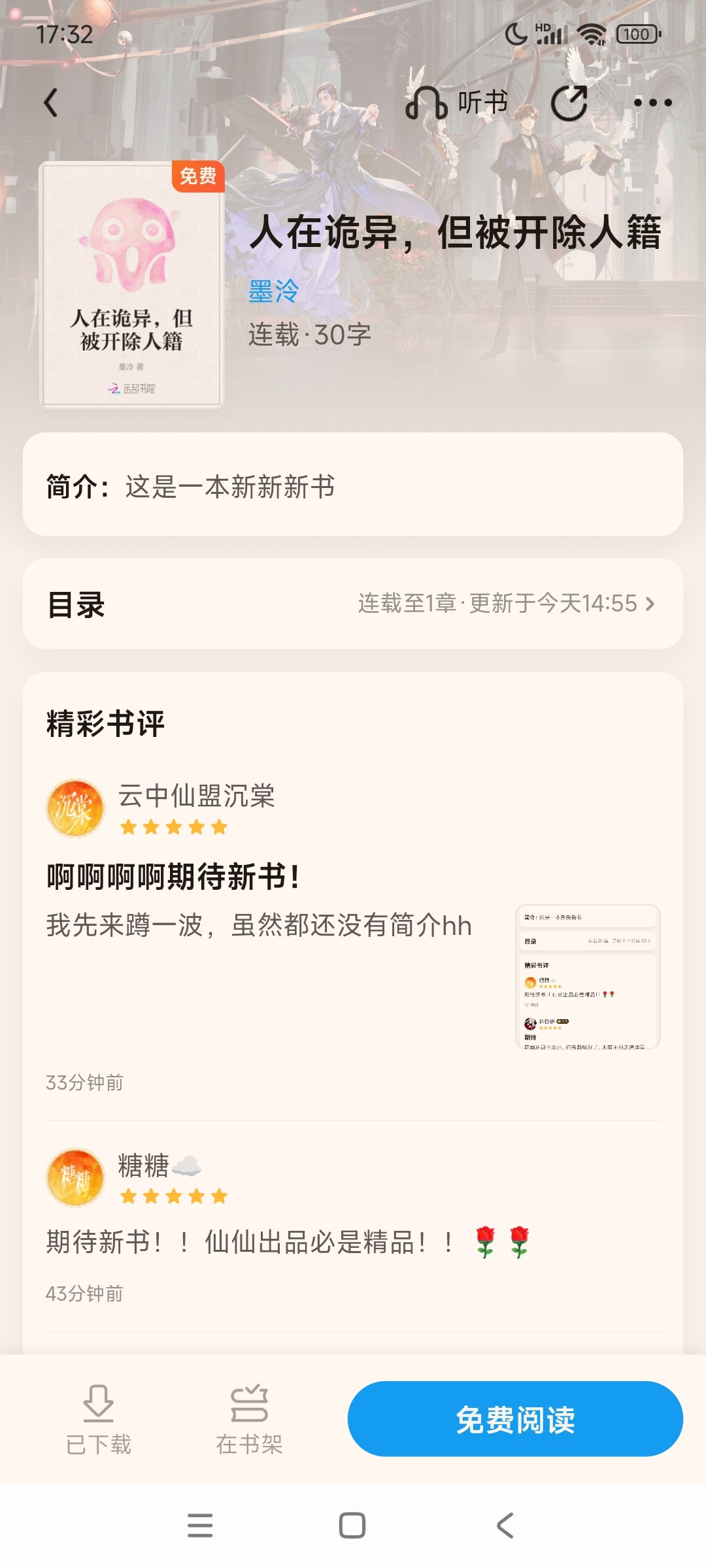Go back using the top-left arrow
This screenshot has height=1568, width=706.
pos(51,103)
